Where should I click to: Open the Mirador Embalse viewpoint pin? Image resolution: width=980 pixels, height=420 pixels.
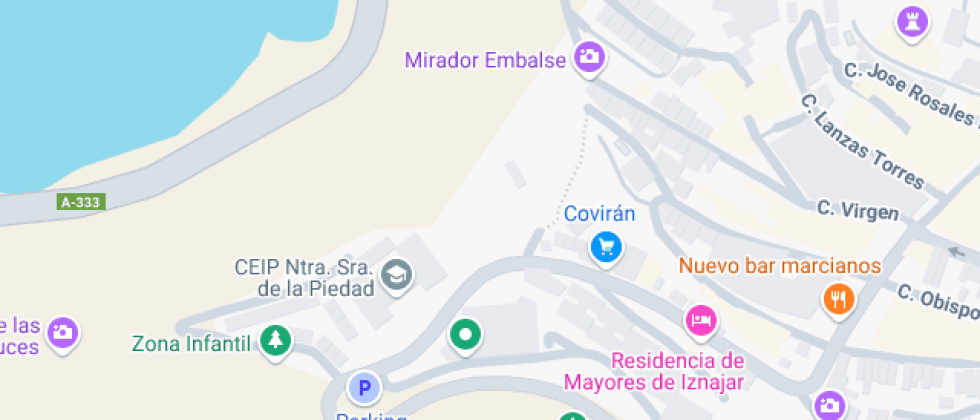(x=589, y=59)
